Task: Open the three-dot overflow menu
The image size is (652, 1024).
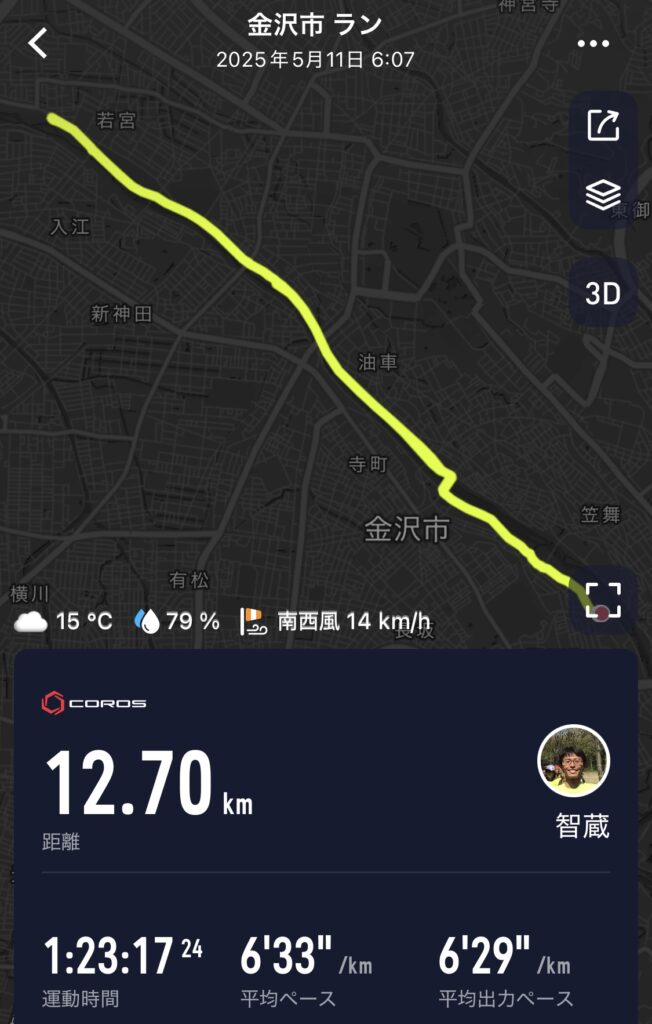Action: pos(593,43)
